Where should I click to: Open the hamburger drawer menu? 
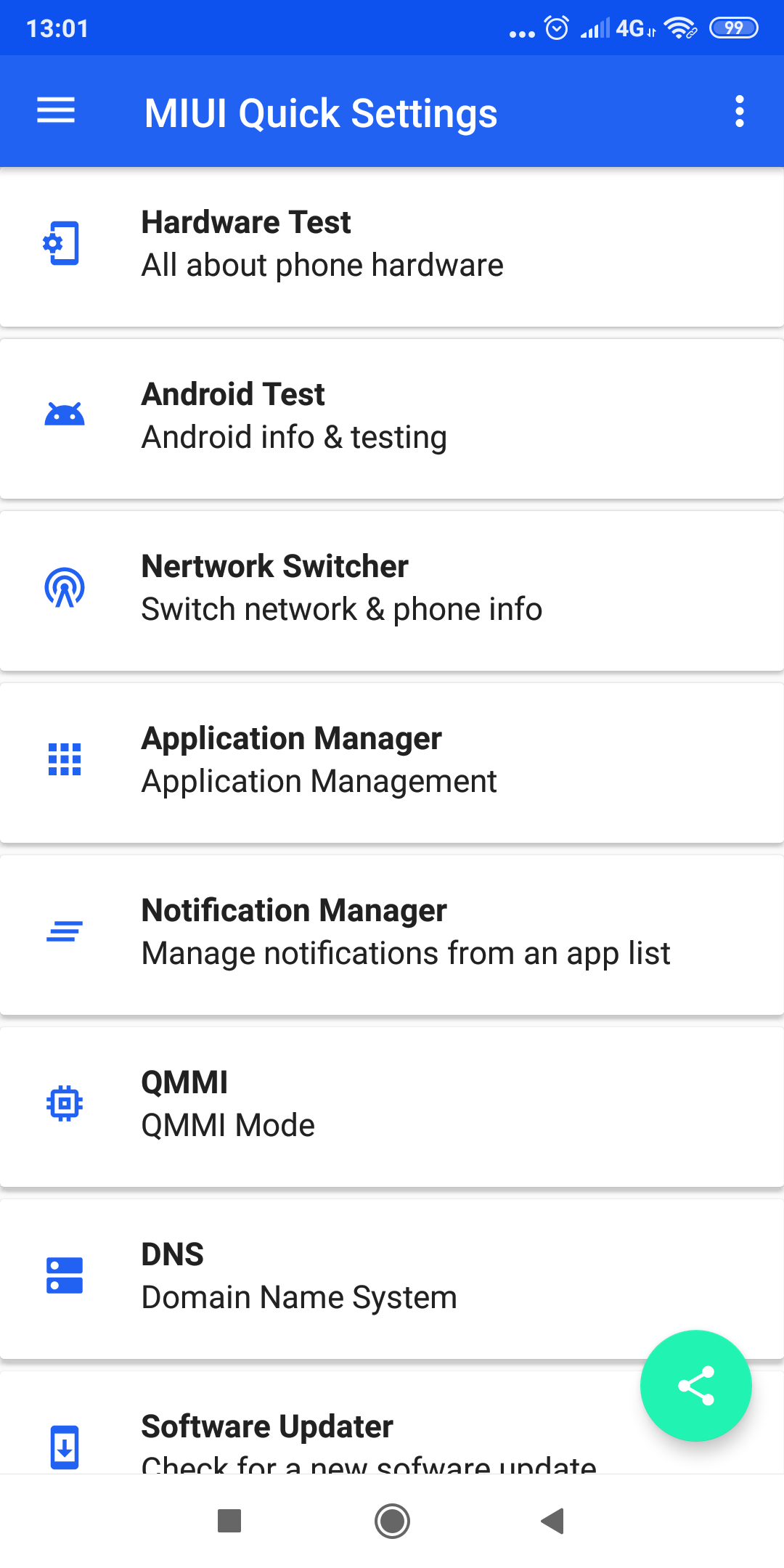point(56,111)
